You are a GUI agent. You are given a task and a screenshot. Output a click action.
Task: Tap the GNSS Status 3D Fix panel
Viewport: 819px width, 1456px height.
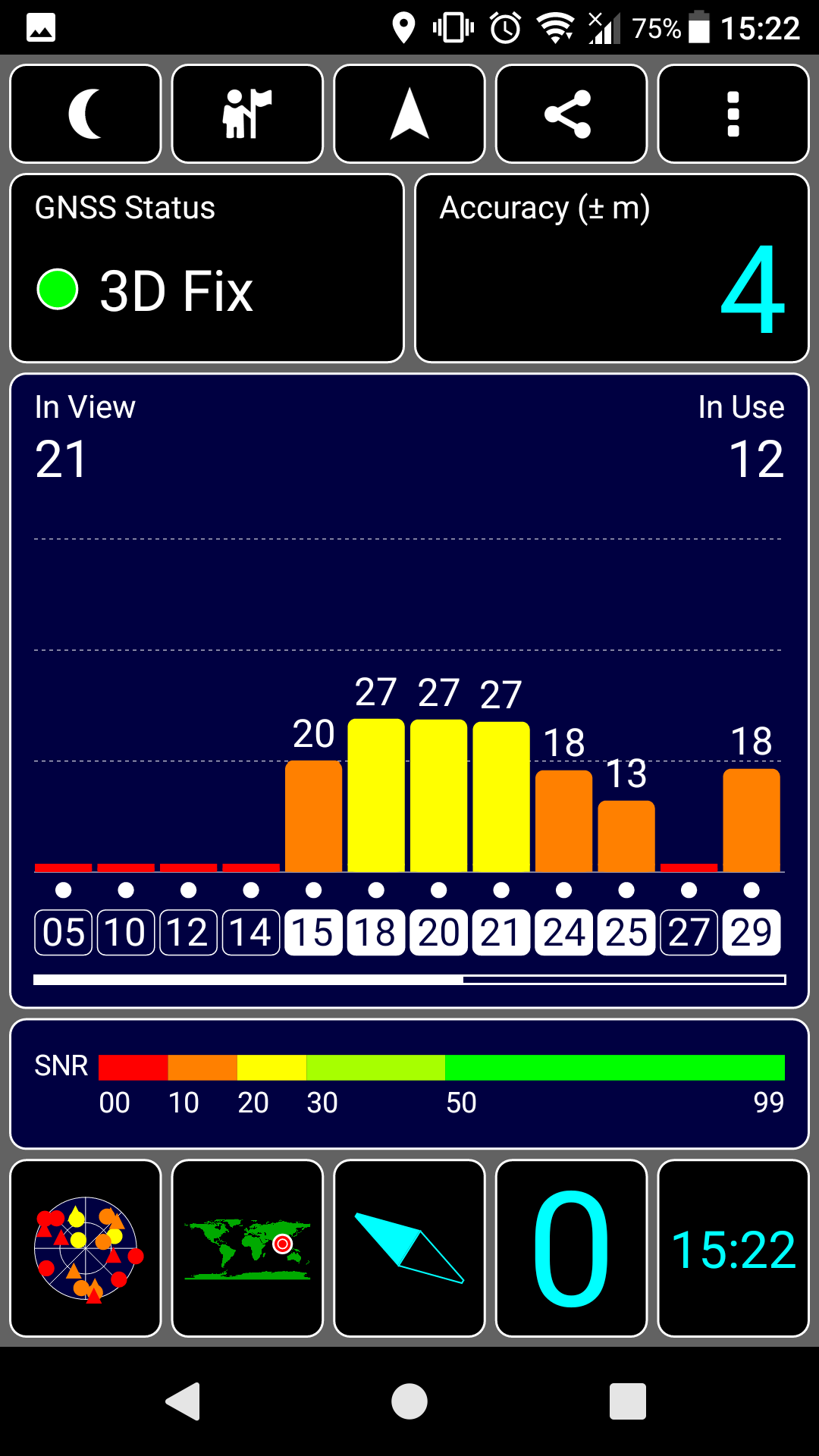pos(206,268)
